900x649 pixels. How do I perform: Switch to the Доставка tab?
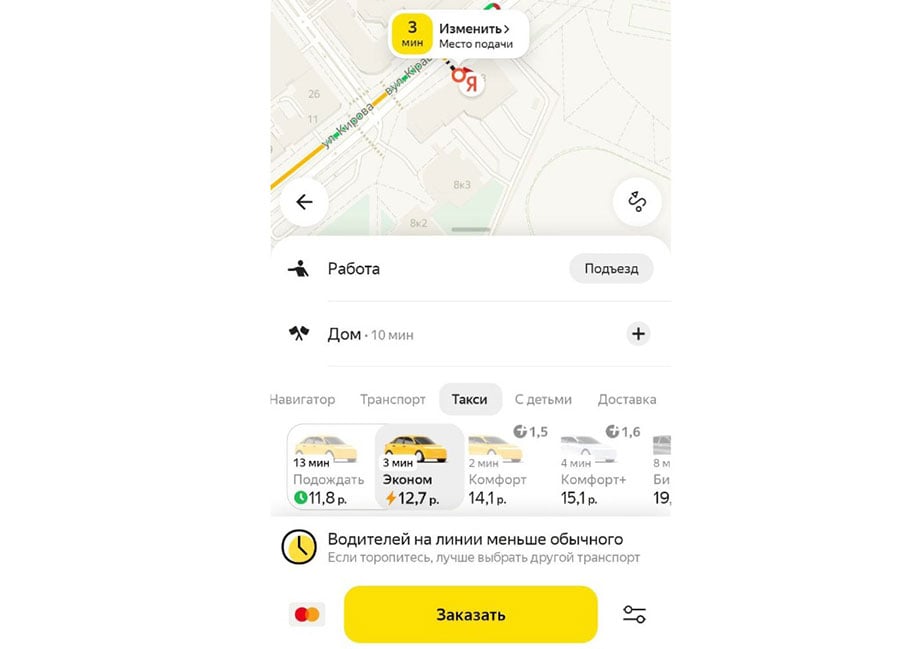pos(627,399)
